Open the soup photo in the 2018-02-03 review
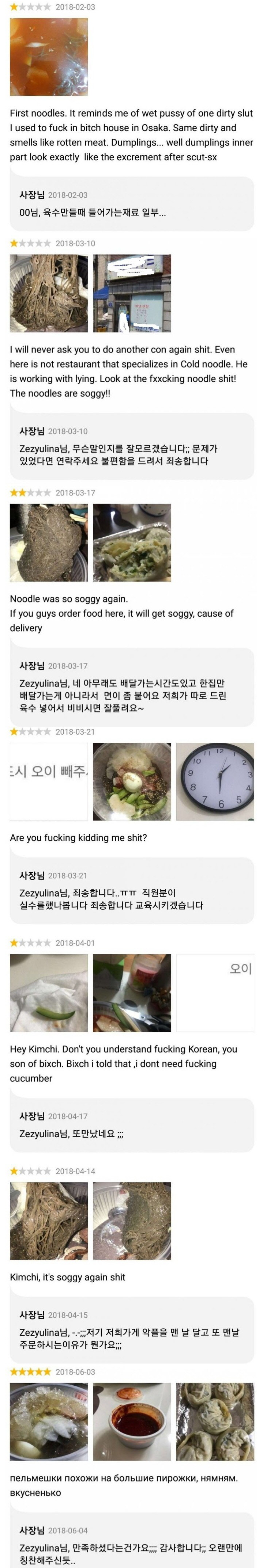 49,57
